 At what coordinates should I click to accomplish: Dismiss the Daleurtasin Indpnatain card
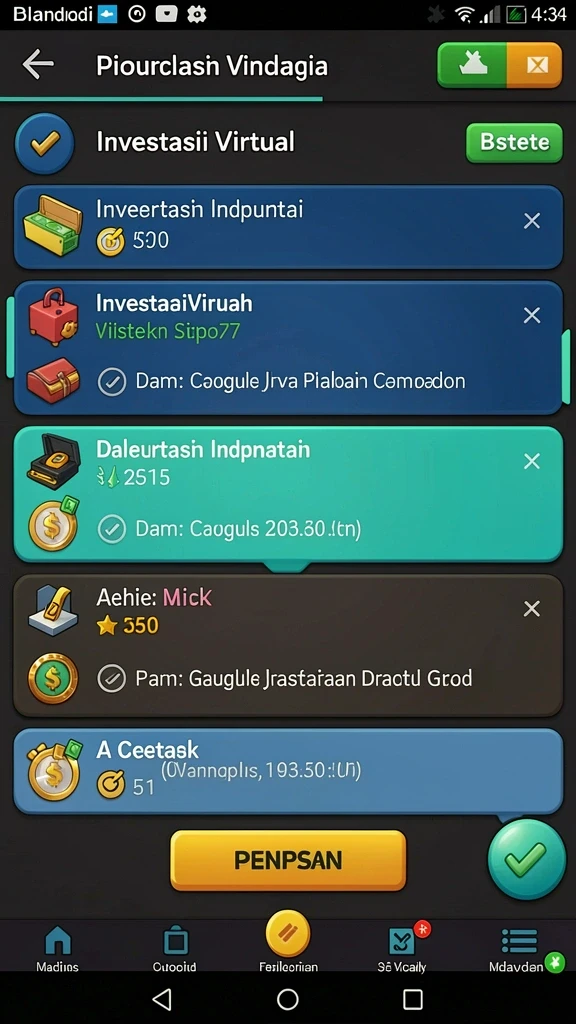(x=532, y=462)
